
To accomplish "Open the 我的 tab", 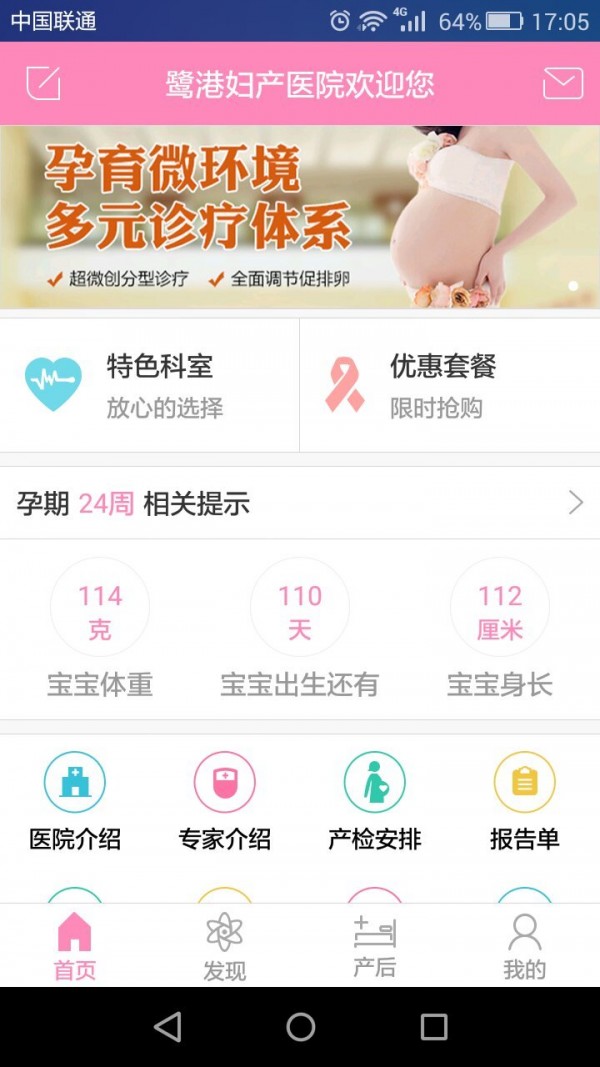I will (x=525, y=945).
